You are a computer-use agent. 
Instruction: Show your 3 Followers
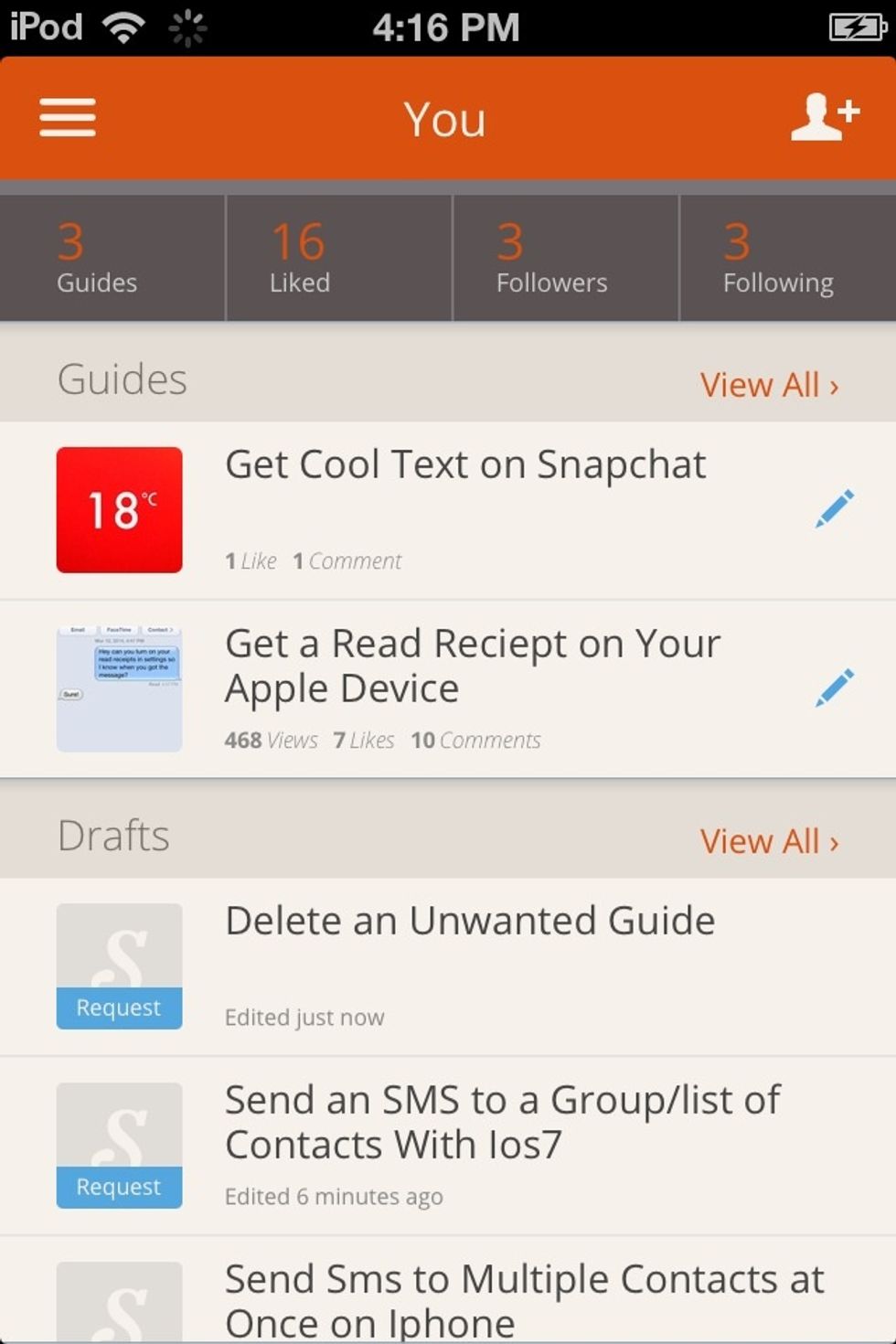pos(565,259)
